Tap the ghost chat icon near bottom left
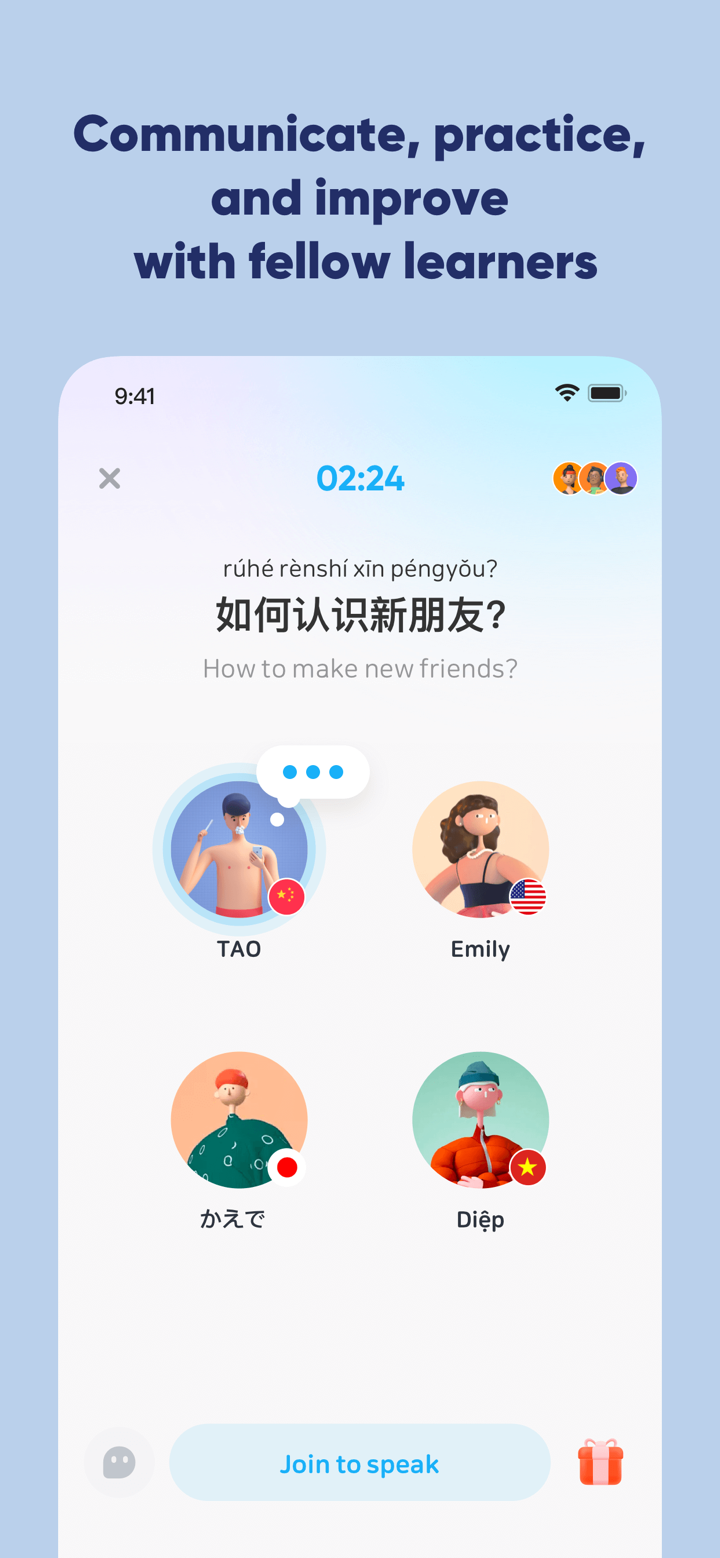Image resolution: width=720 pixels, height=1558 pixels. tap(119, 1462)
